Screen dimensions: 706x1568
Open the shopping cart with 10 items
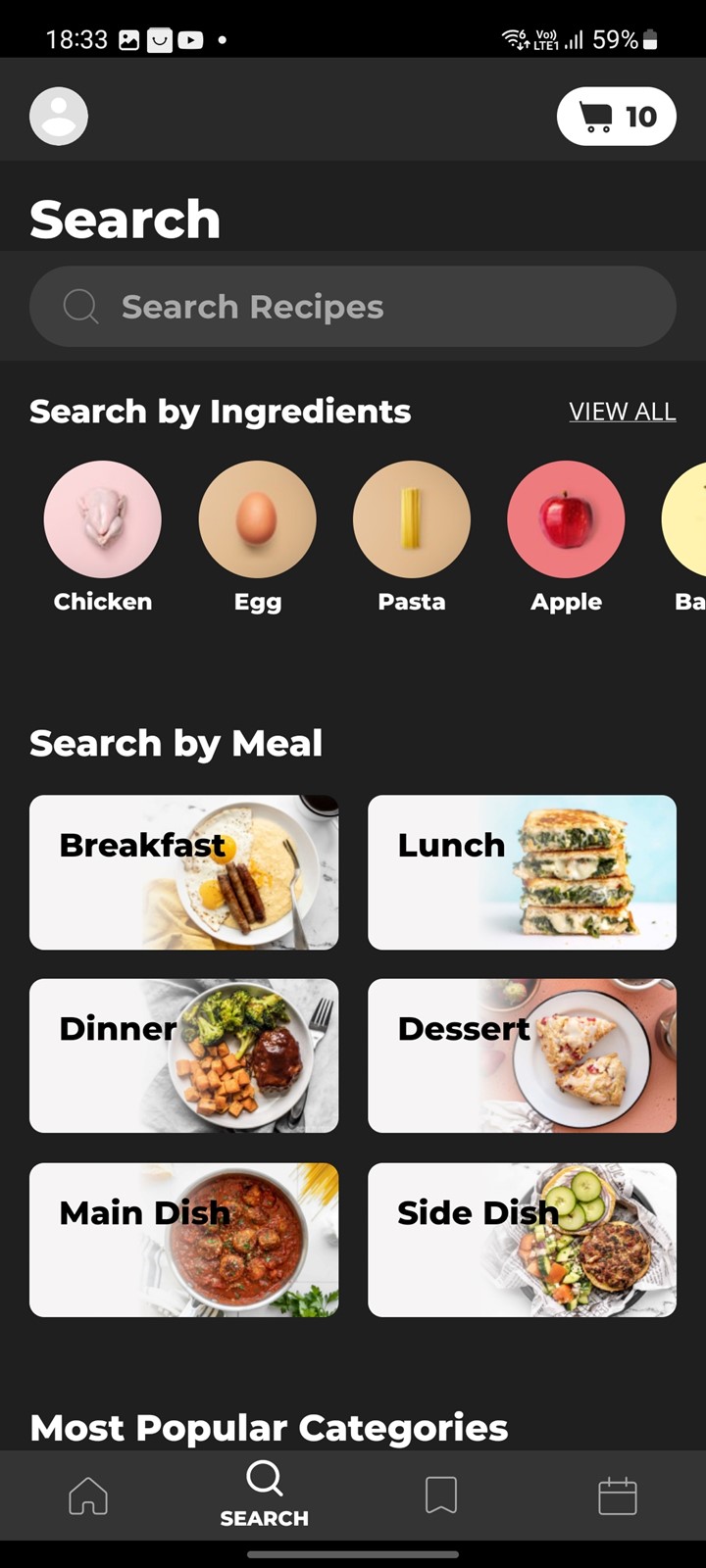(x=616, y=117)
